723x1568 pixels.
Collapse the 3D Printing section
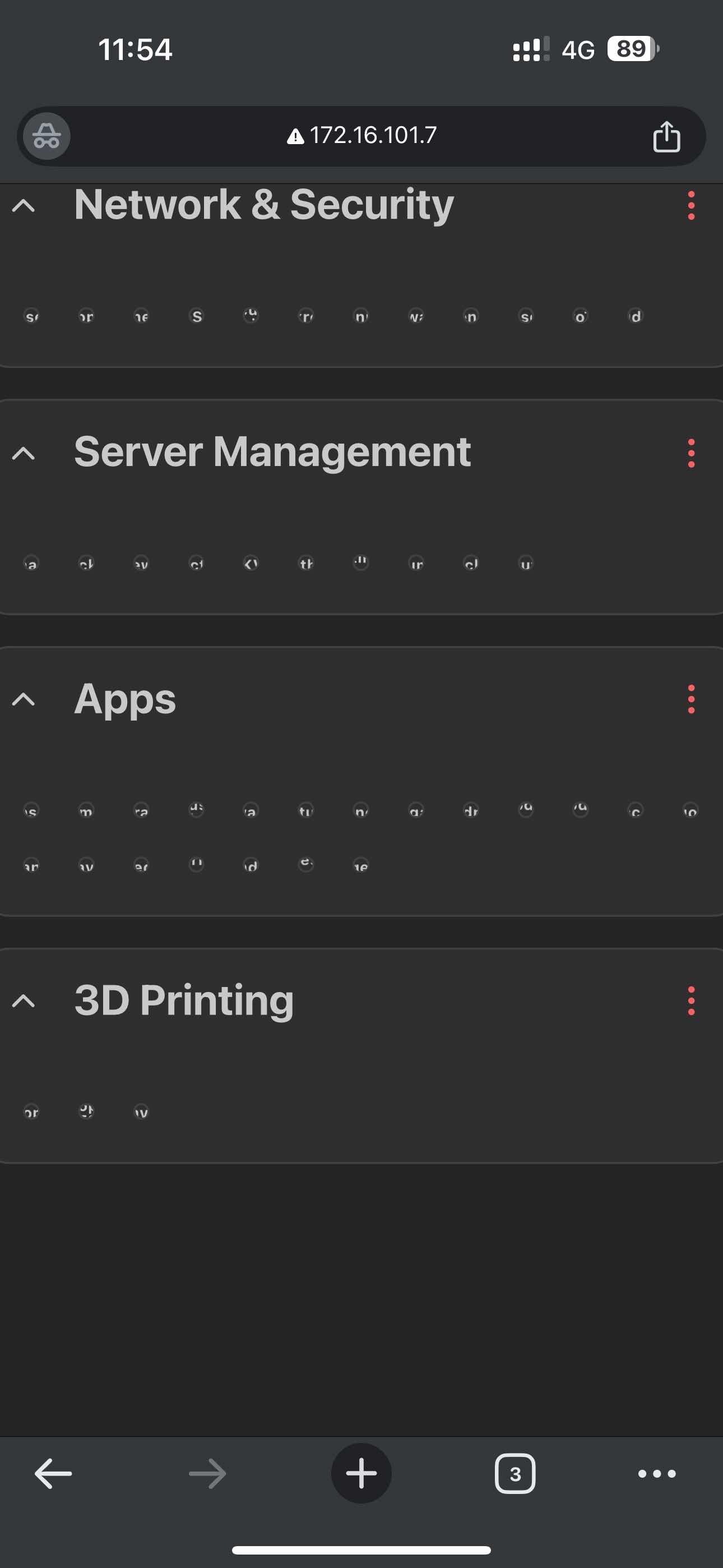(x=24, y=1000)
